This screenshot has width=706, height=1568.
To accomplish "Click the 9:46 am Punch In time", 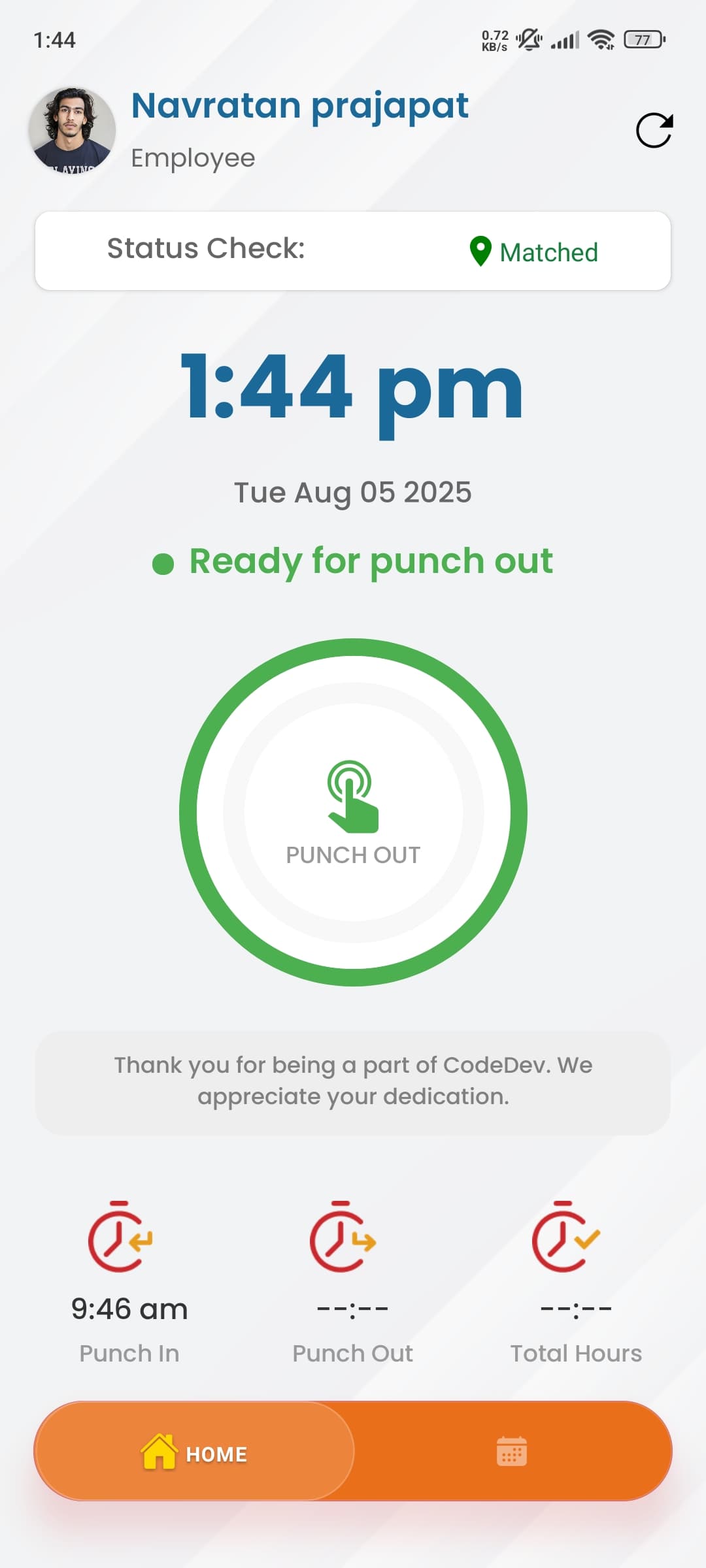I will tap(129, 1307).
